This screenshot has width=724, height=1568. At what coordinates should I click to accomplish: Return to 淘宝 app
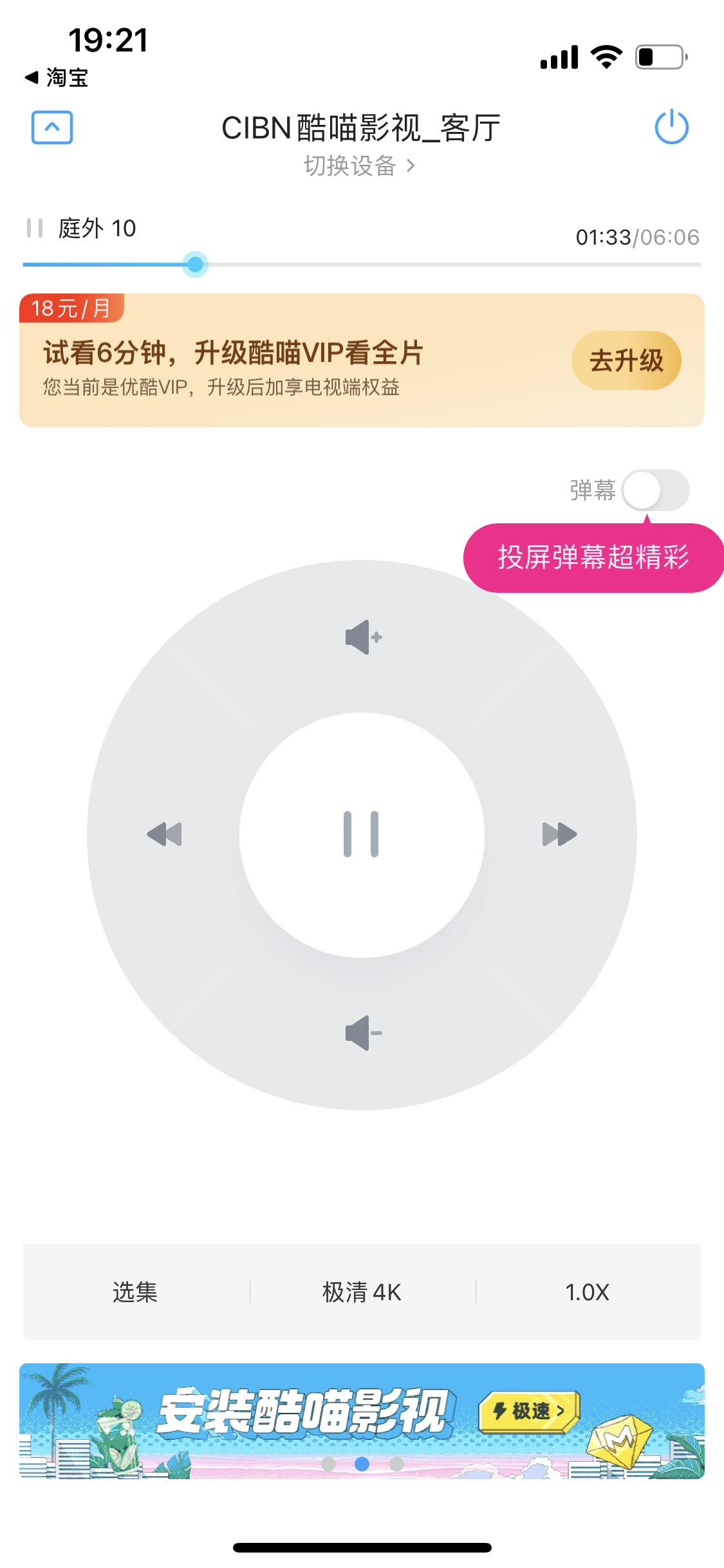[57, 78]
